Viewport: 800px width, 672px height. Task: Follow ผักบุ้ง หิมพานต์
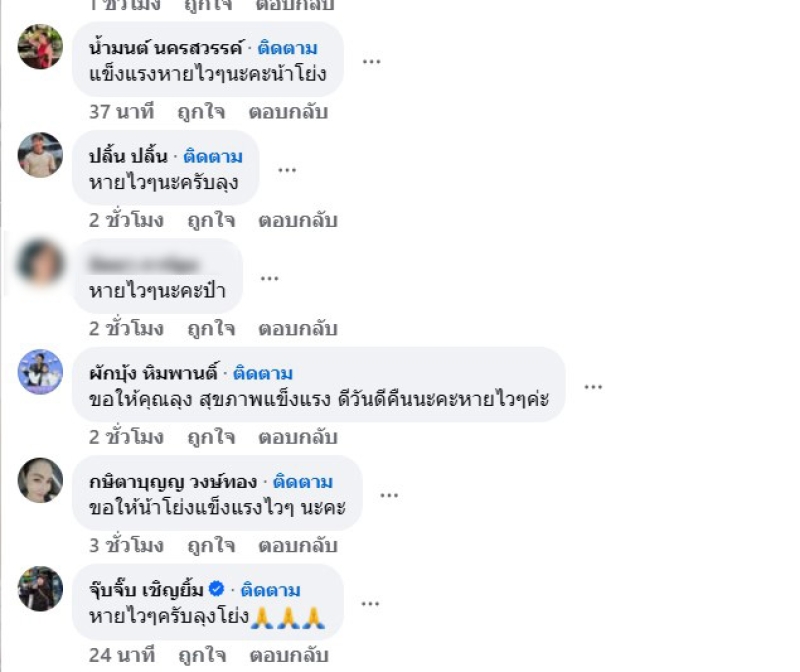pyautogui.click(x=263, y=373)
